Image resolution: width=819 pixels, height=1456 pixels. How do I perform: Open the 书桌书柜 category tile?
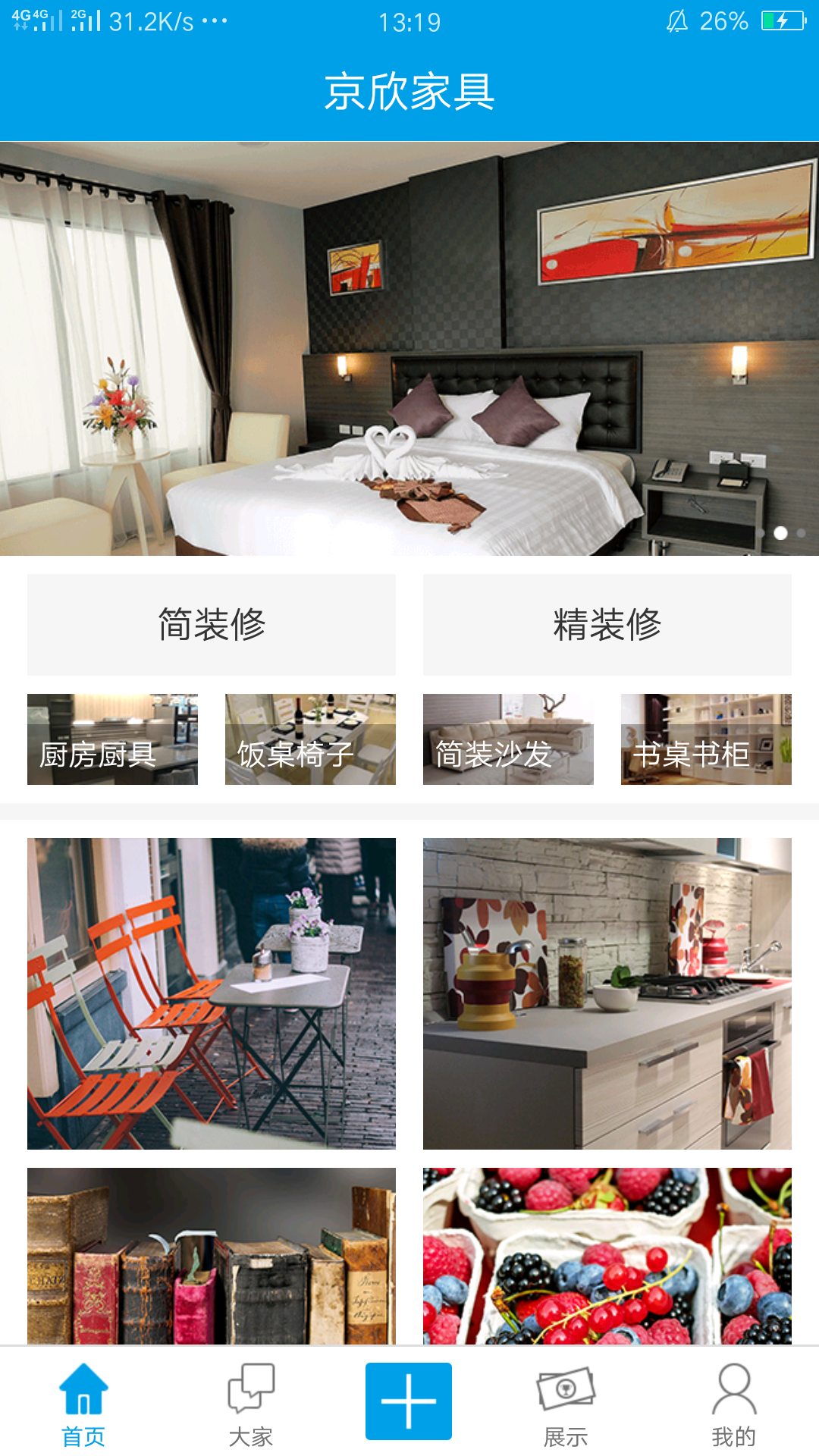pyautogui.click(x=706, y=739)
